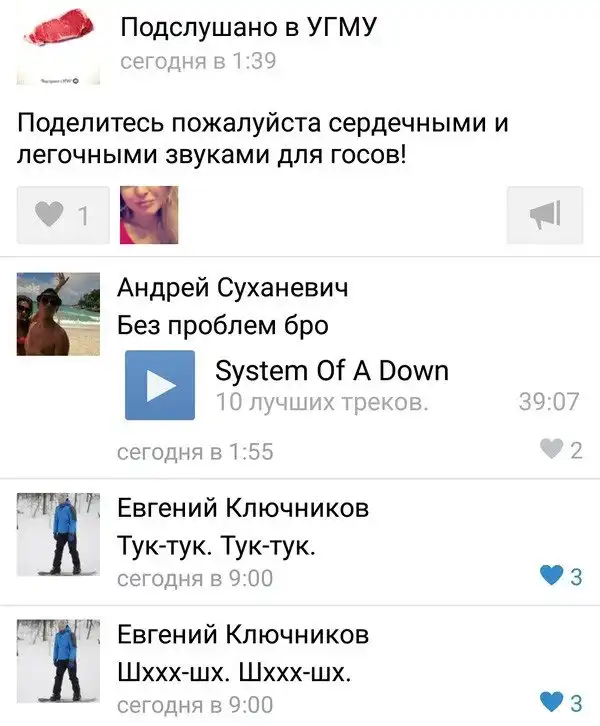
Task: Open Подслушано в УГМУ community page
Action: tap(248, 29)
